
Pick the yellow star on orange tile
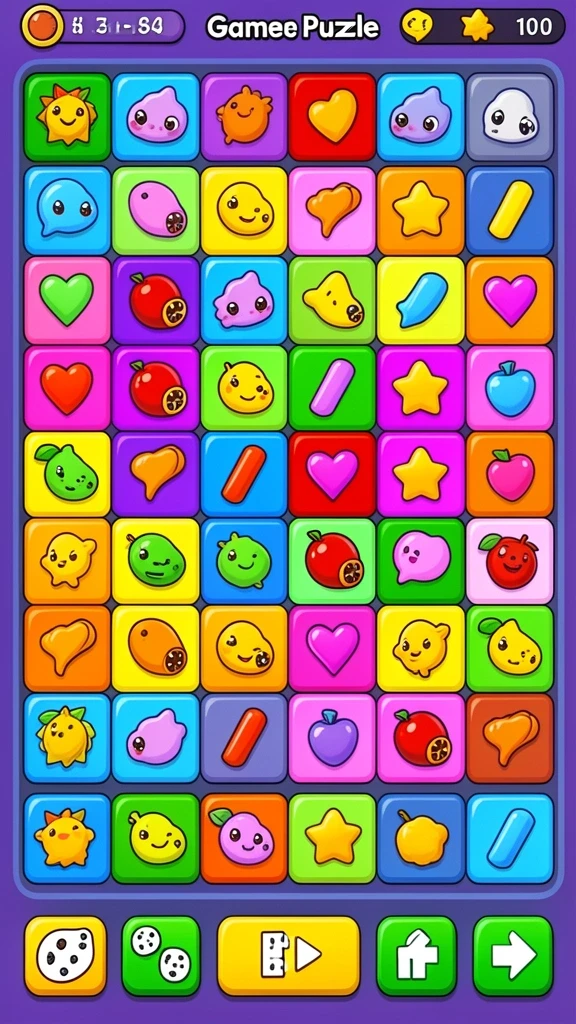[421, 210]
